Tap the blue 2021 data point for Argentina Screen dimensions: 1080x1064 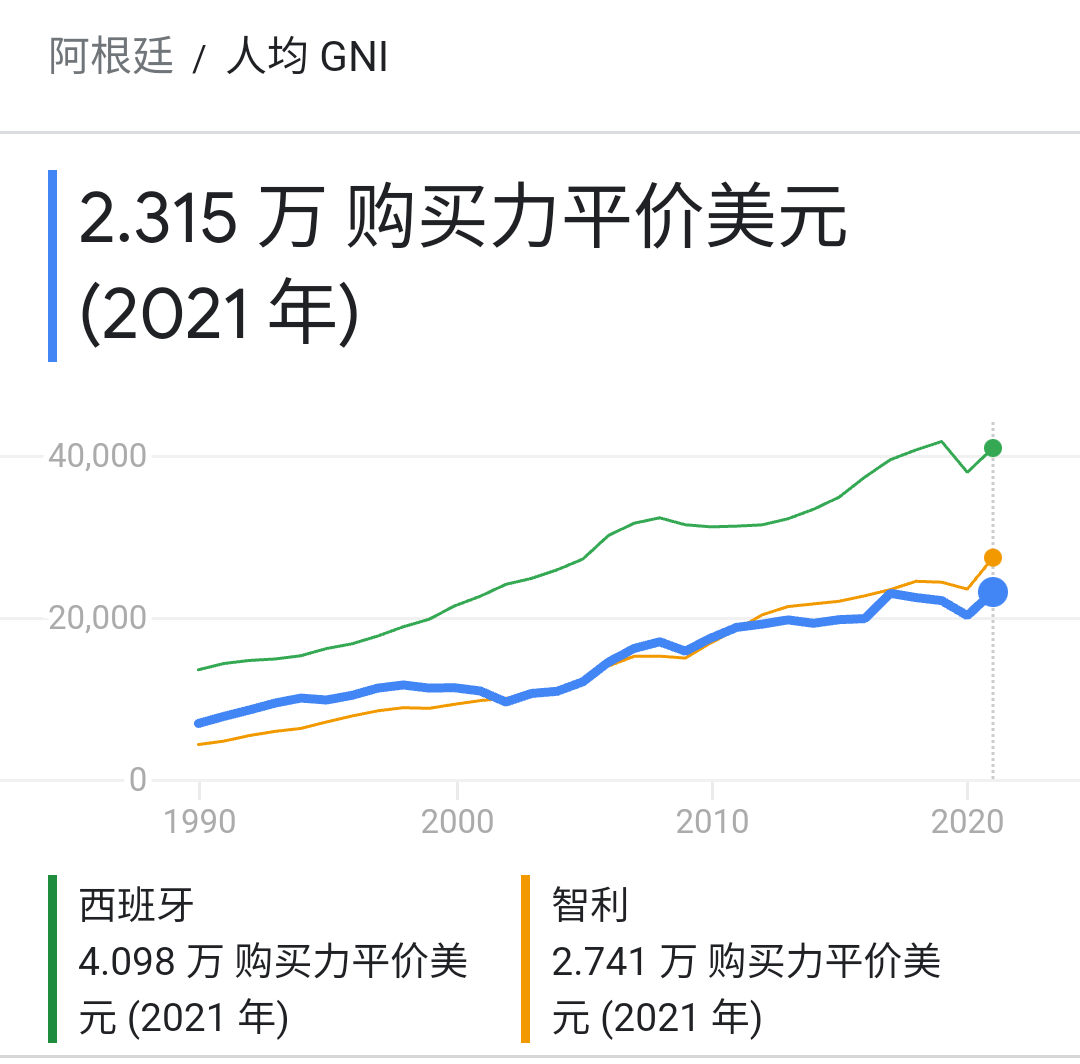992,592
